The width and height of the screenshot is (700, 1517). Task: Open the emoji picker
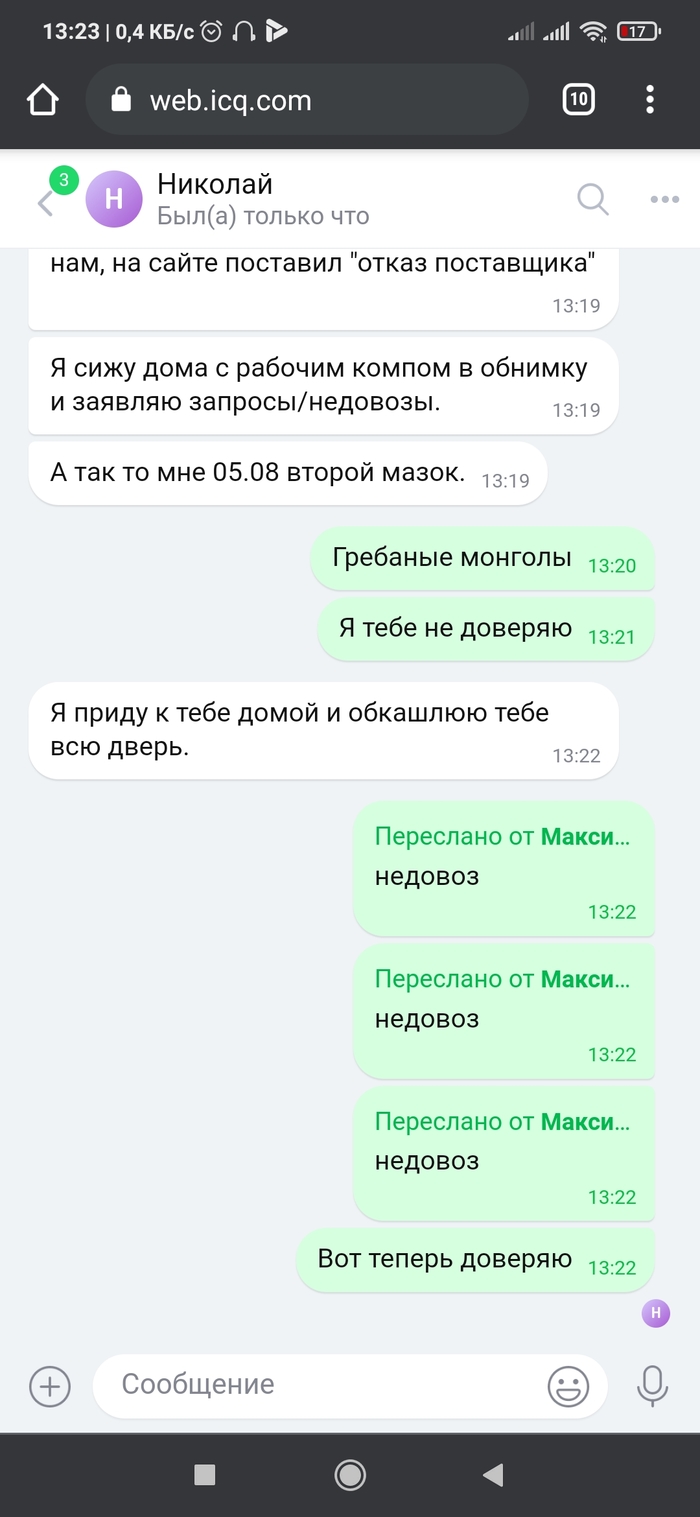pos(568,1386)
